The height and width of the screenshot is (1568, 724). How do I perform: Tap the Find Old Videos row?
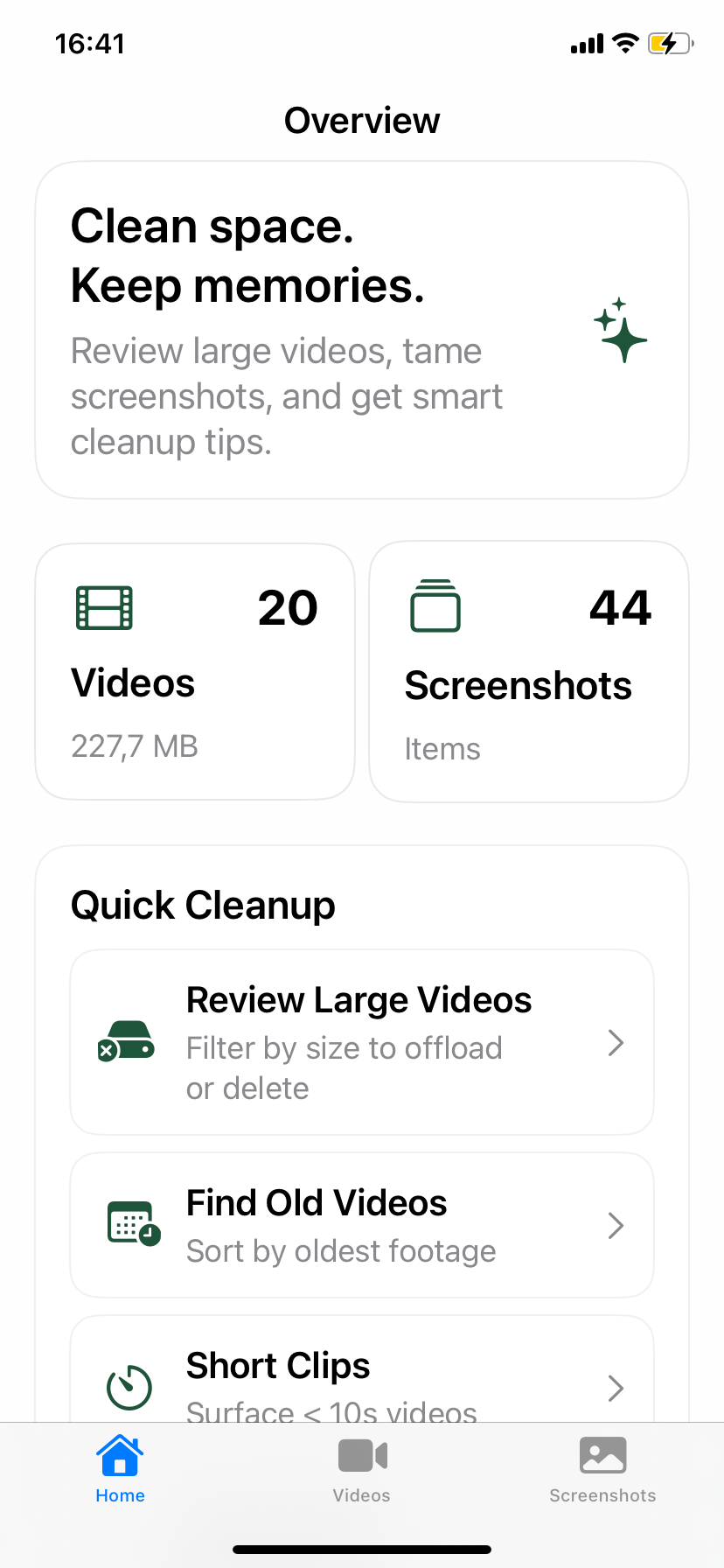361,1224
